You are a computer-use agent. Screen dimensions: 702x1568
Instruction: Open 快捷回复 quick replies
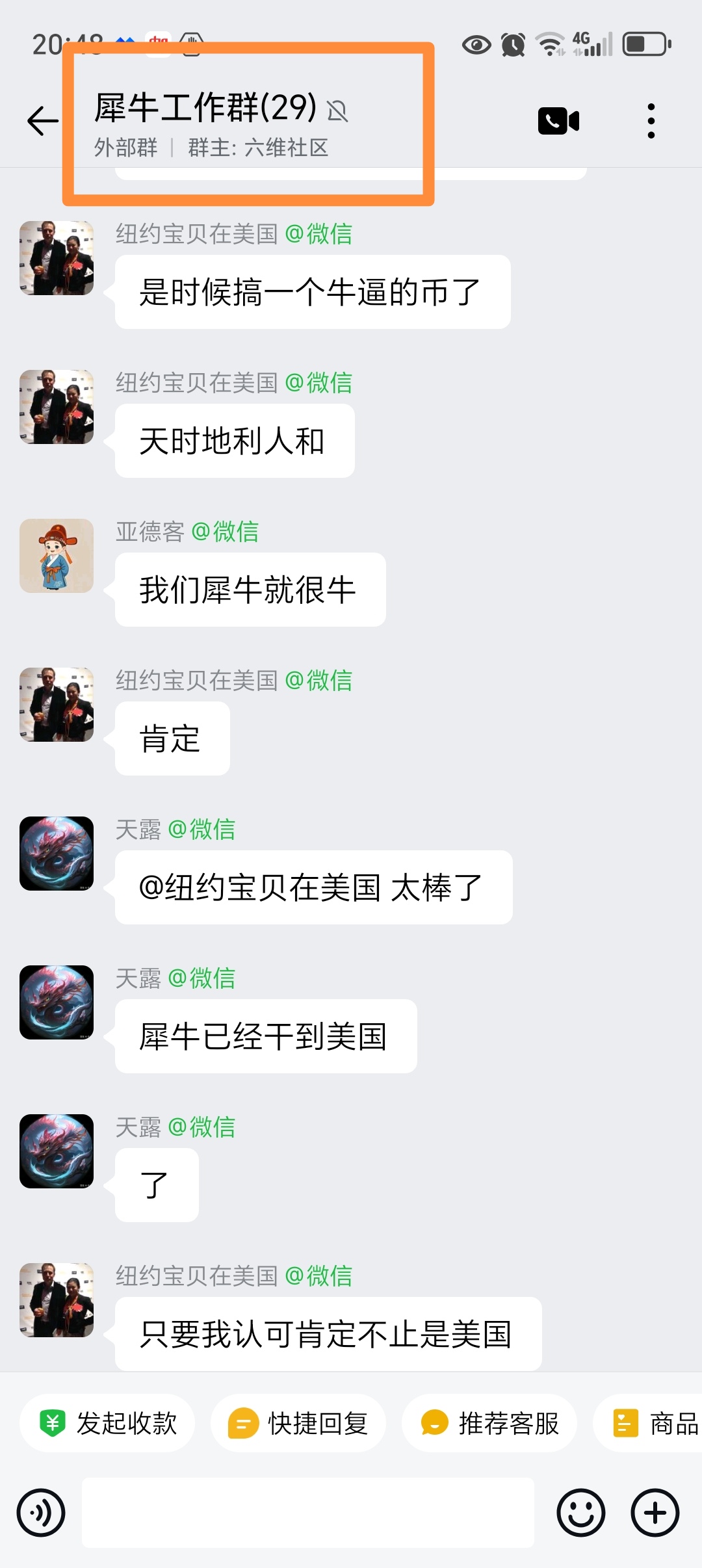point(298,1423)
